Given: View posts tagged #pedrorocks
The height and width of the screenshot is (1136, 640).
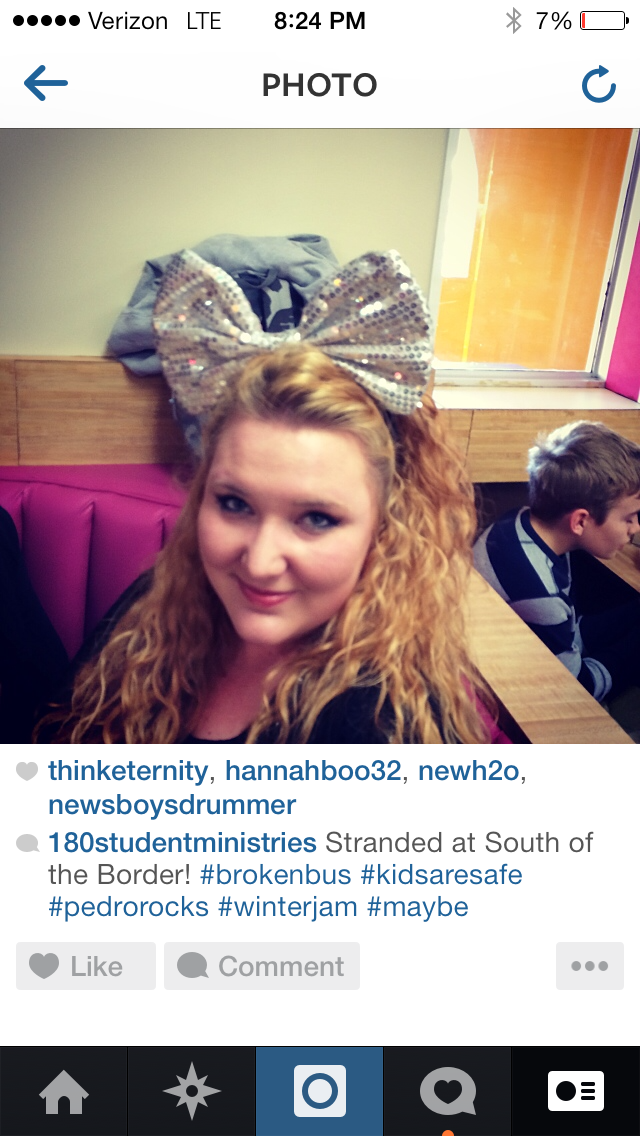Looking at the screenshot, I should pyautogui.click(x=128, y=907).
